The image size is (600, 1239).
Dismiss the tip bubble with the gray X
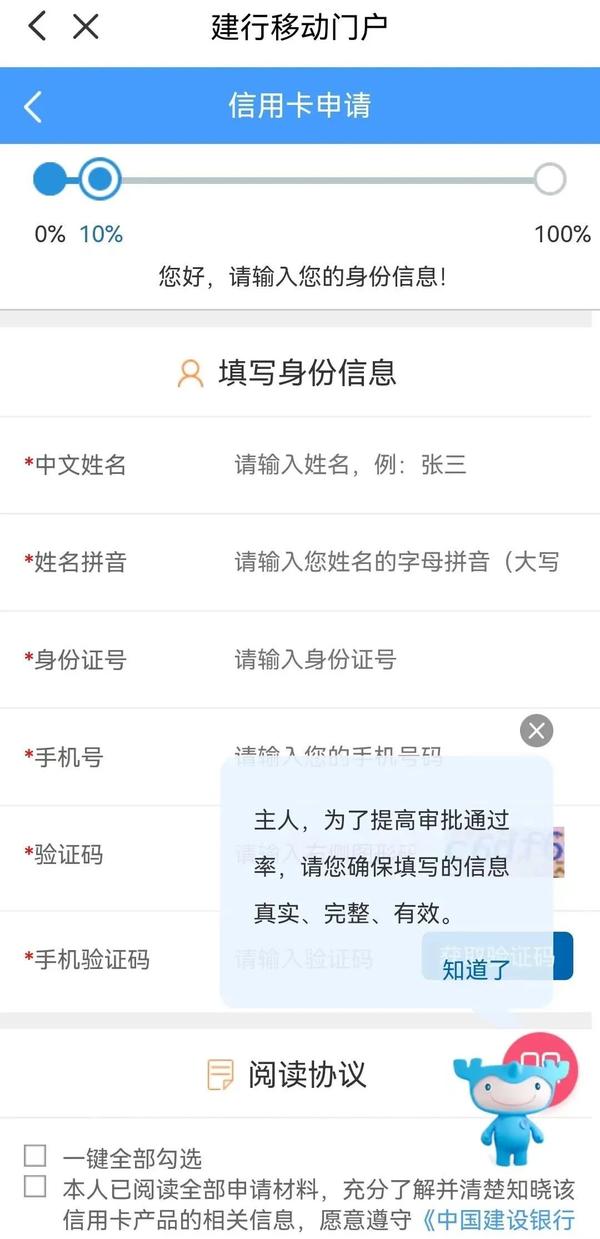(537, 731)
